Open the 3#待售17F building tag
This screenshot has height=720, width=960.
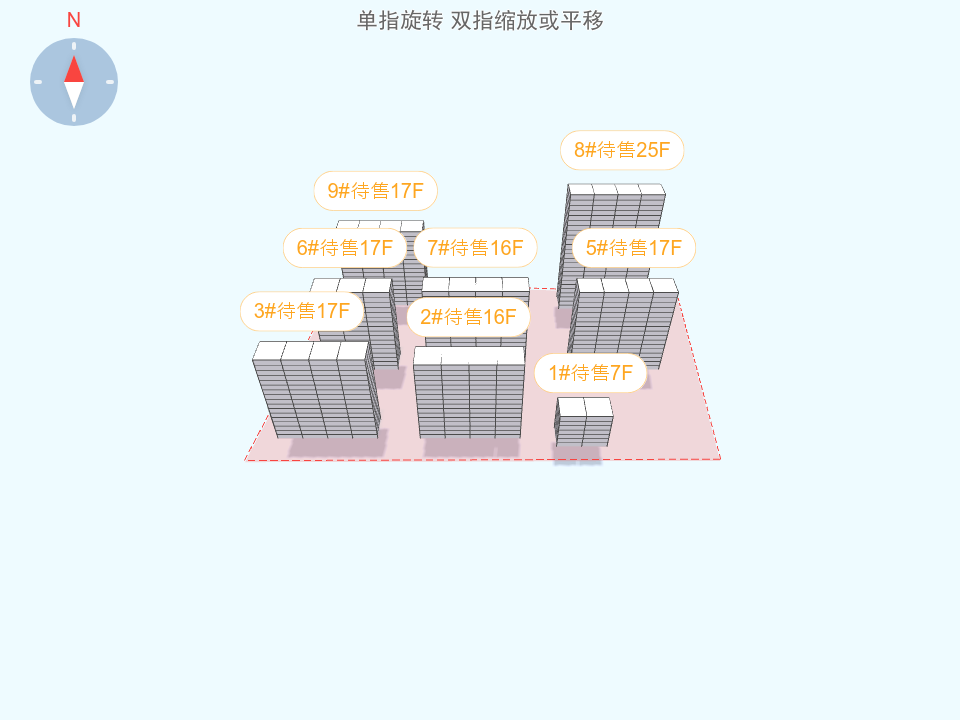[x=302, y=311]
